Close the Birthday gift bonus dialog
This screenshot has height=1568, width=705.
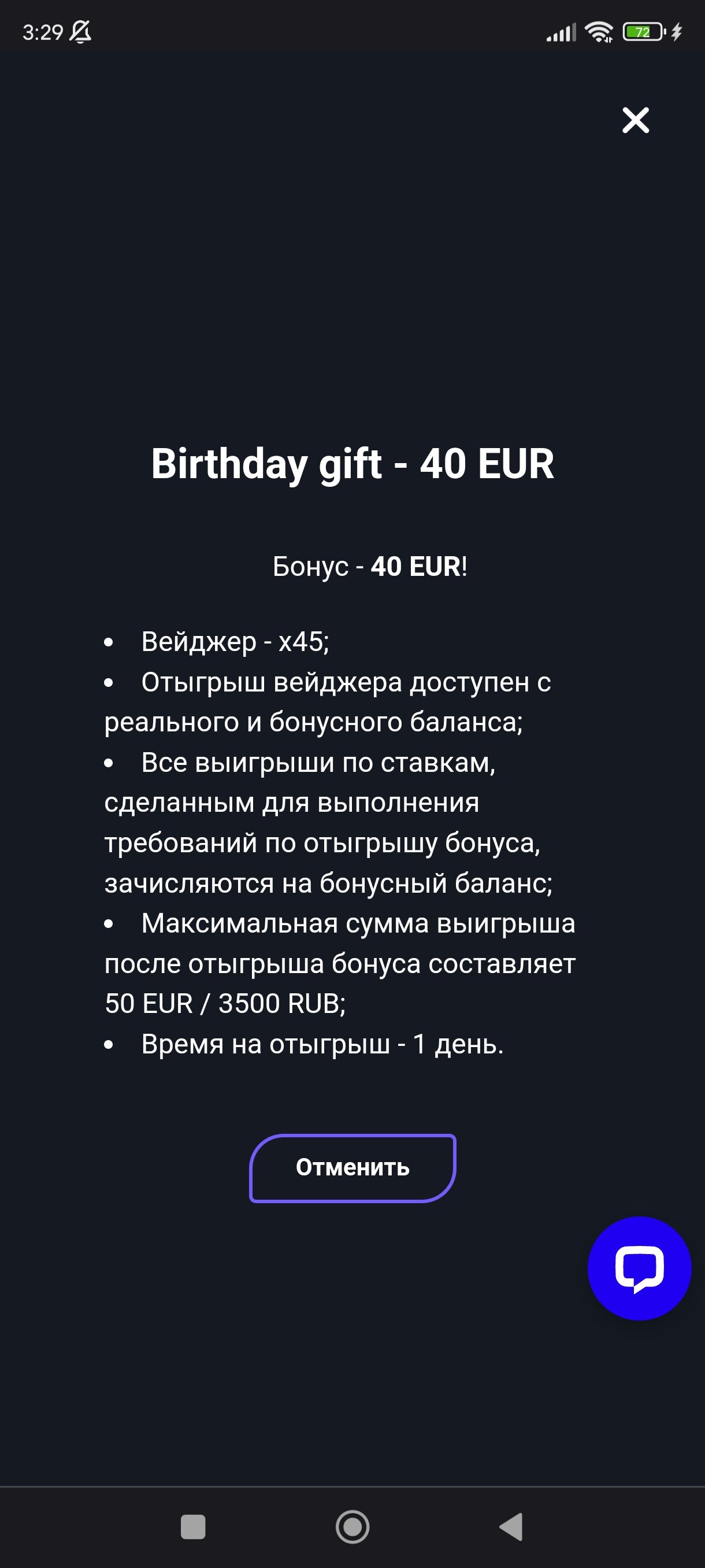pyautogui.click(x=636, y=120)
